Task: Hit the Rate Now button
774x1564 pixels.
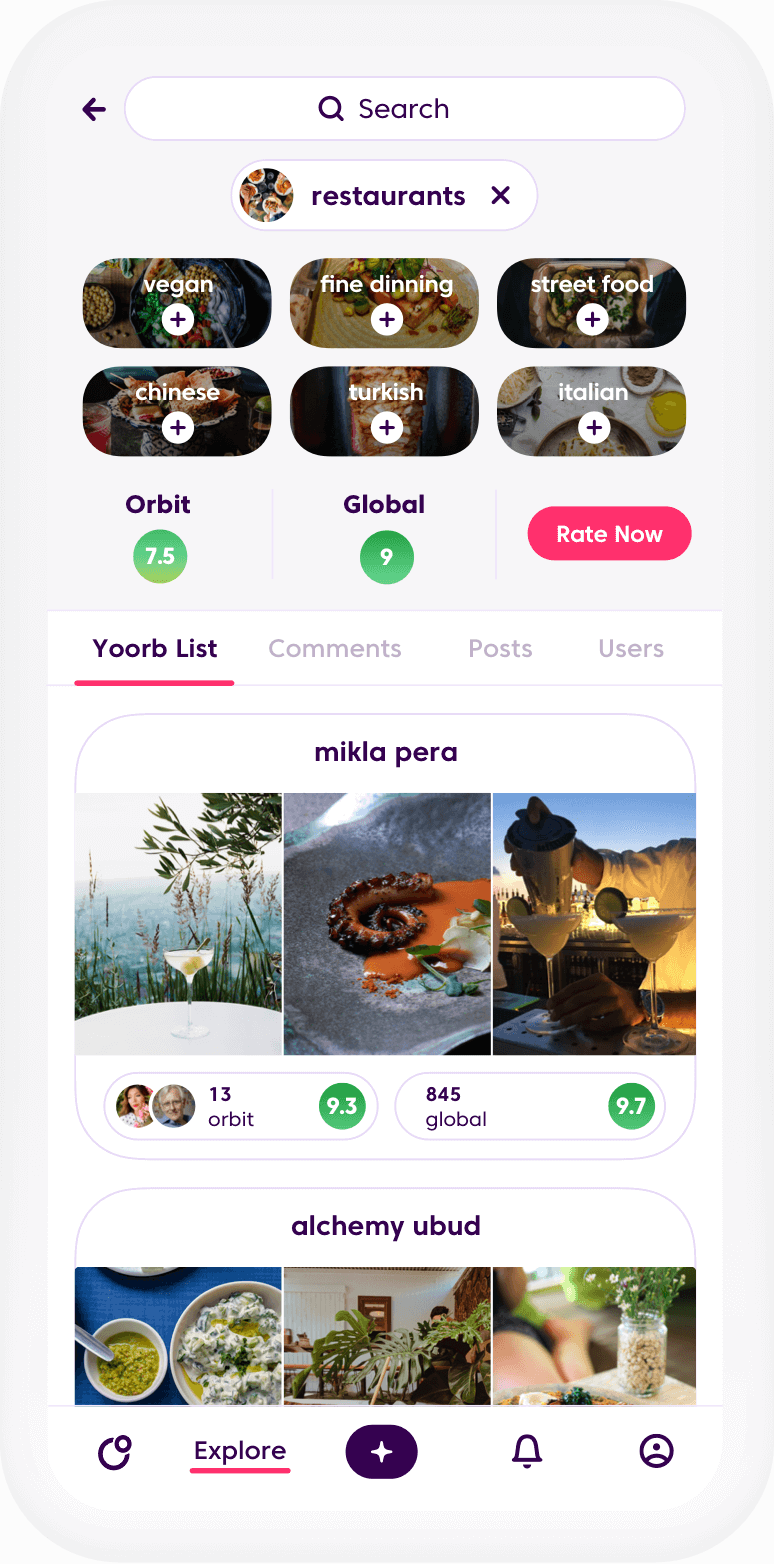Action: (609, 534)
